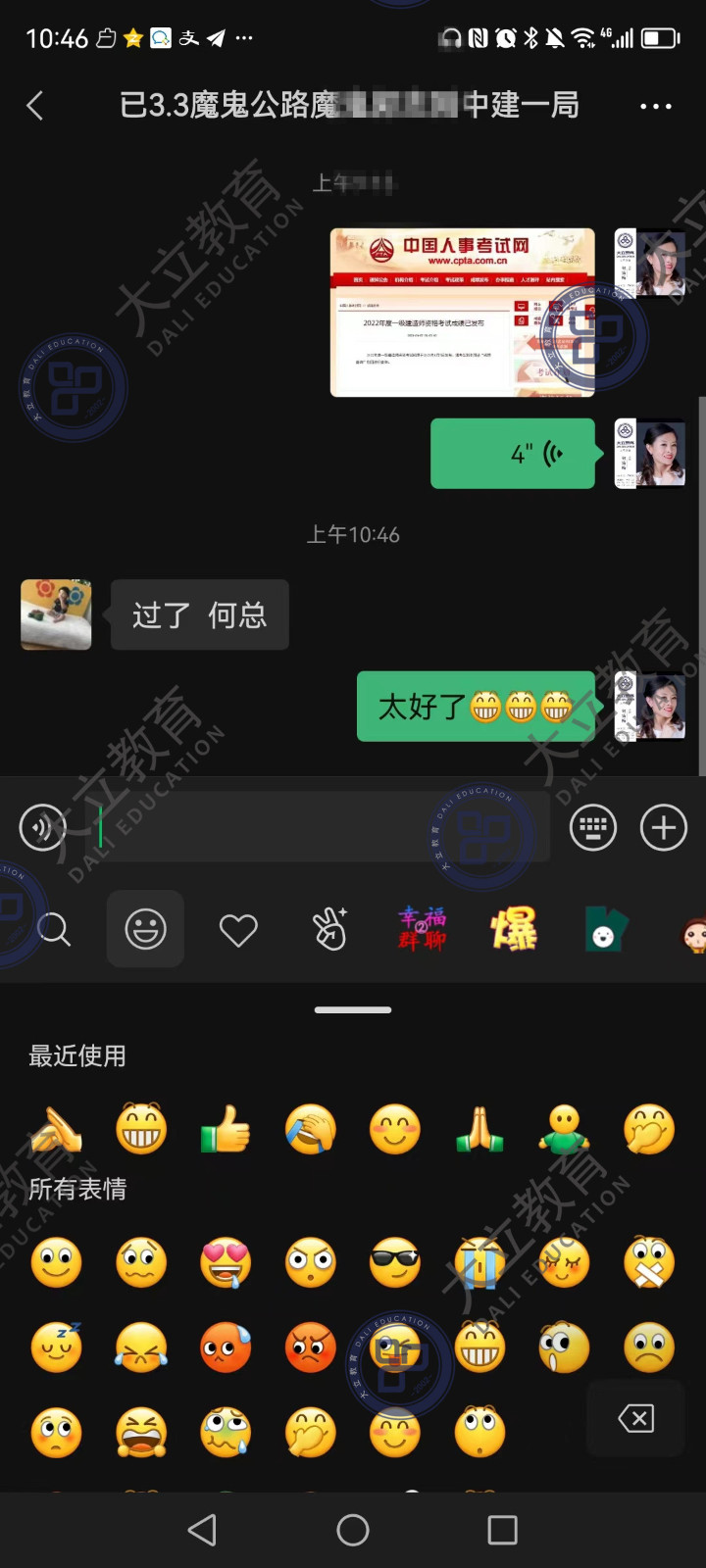Search for stickers with the magnifier

tap(54, 929)
